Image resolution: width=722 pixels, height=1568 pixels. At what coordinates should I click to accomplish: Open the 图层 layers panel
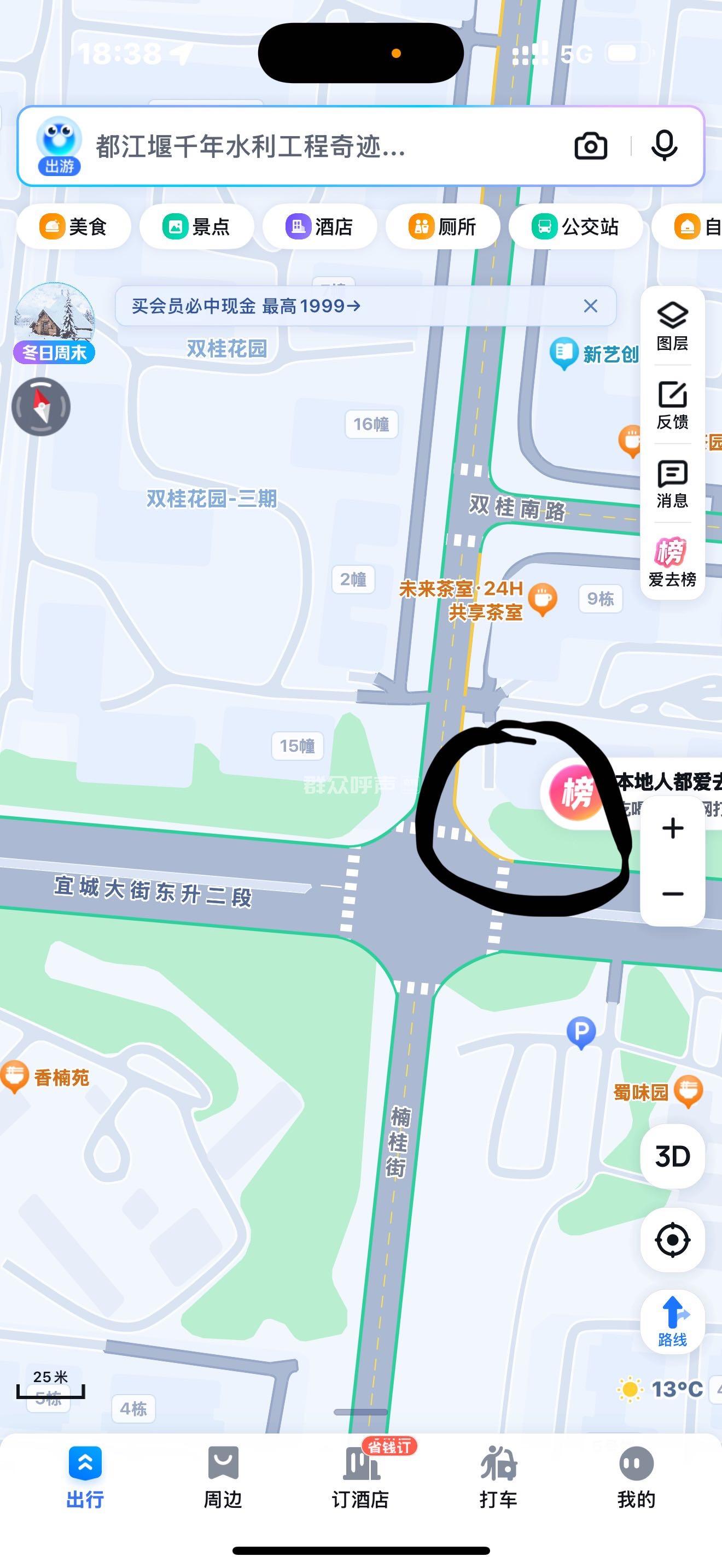(x=672, y=326)
